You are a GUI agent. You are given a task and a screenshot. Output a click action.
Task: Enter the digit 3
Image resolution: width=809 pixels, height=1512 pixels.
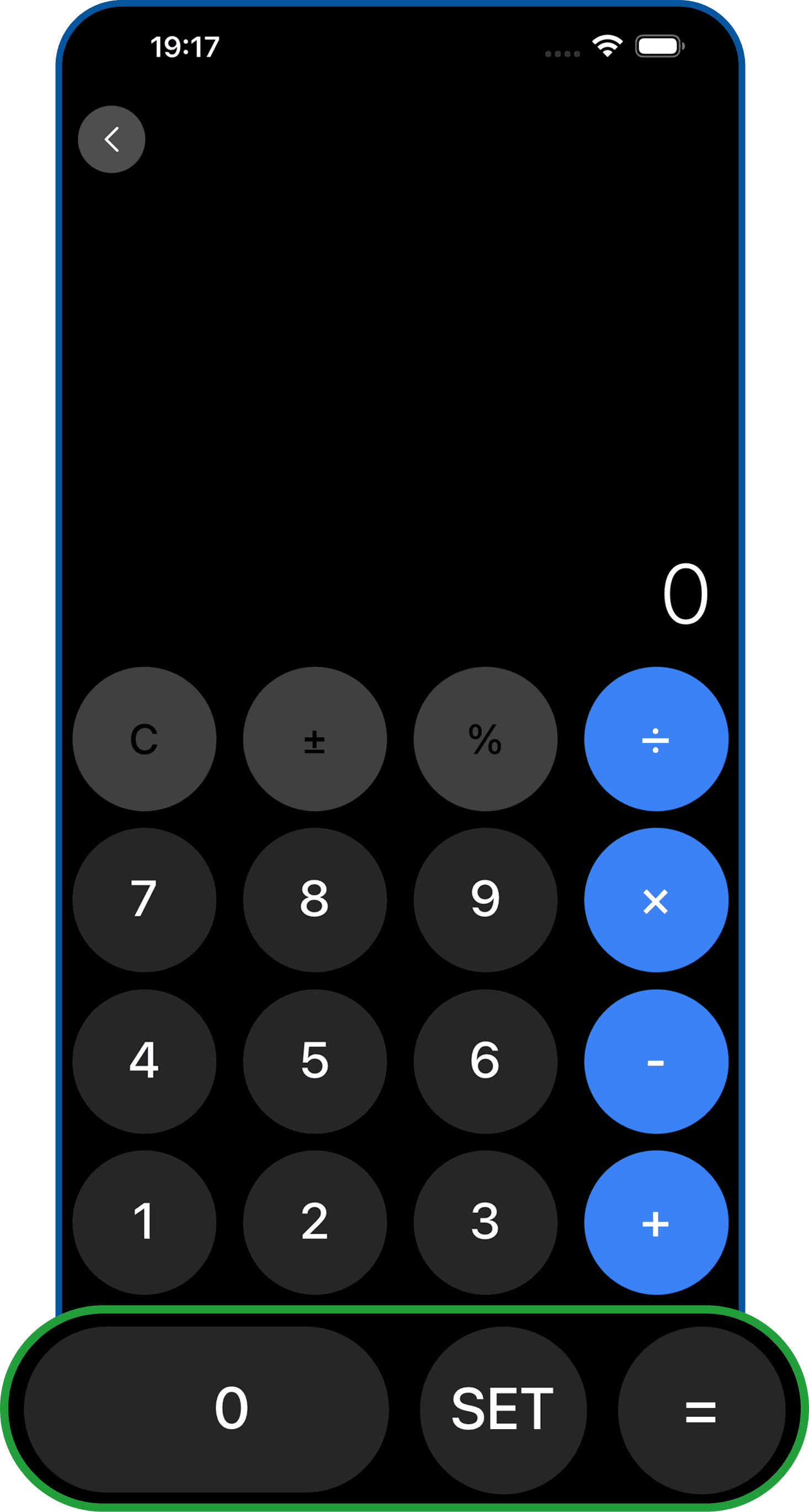(485, 1222)
